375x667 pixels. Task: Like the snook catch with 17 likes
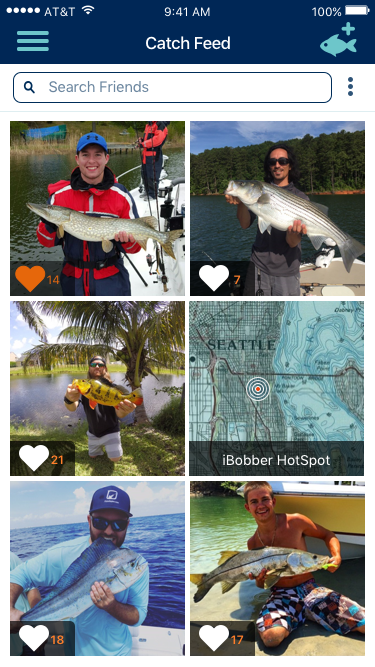(x=214, y=638)
